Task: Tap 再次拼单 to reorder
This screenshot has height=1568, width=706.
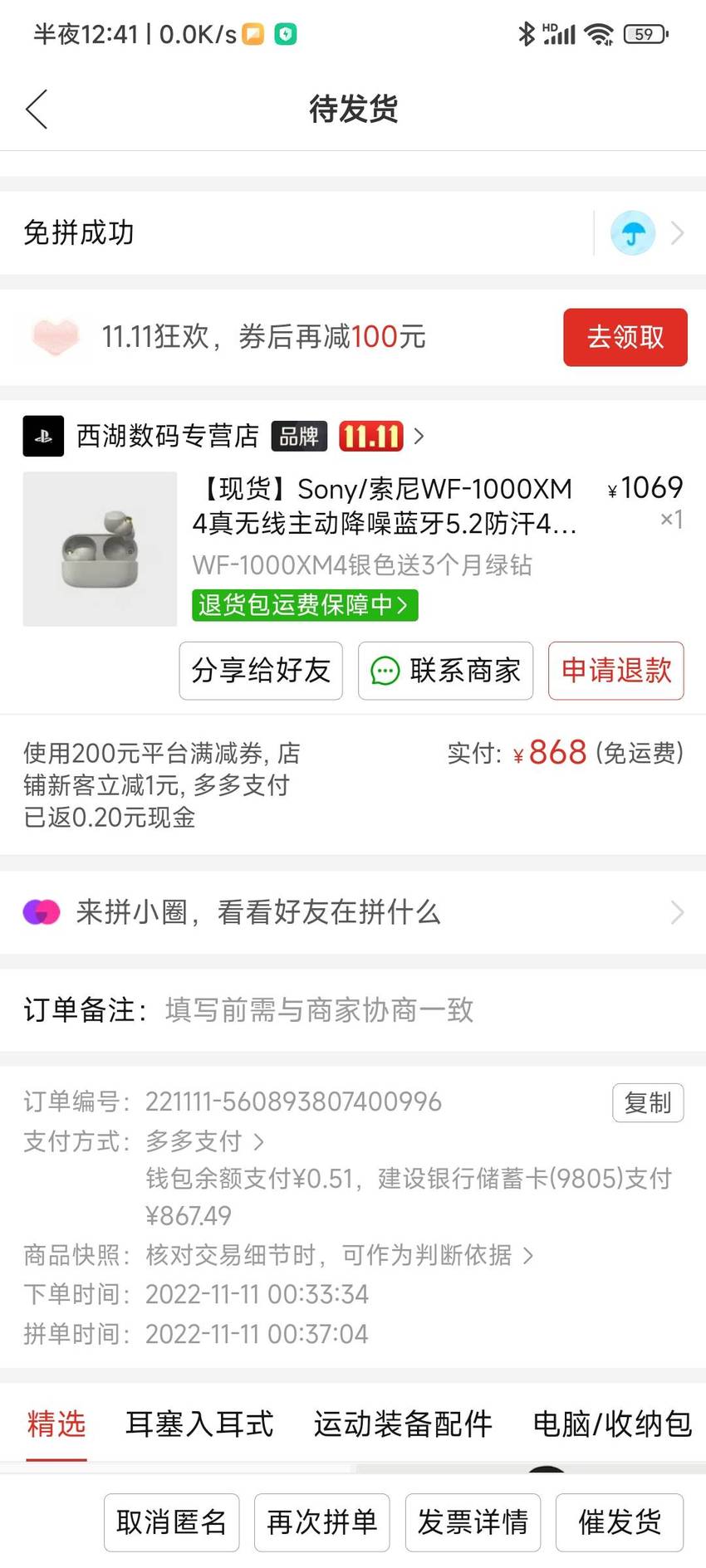Action: point(322,1522)
